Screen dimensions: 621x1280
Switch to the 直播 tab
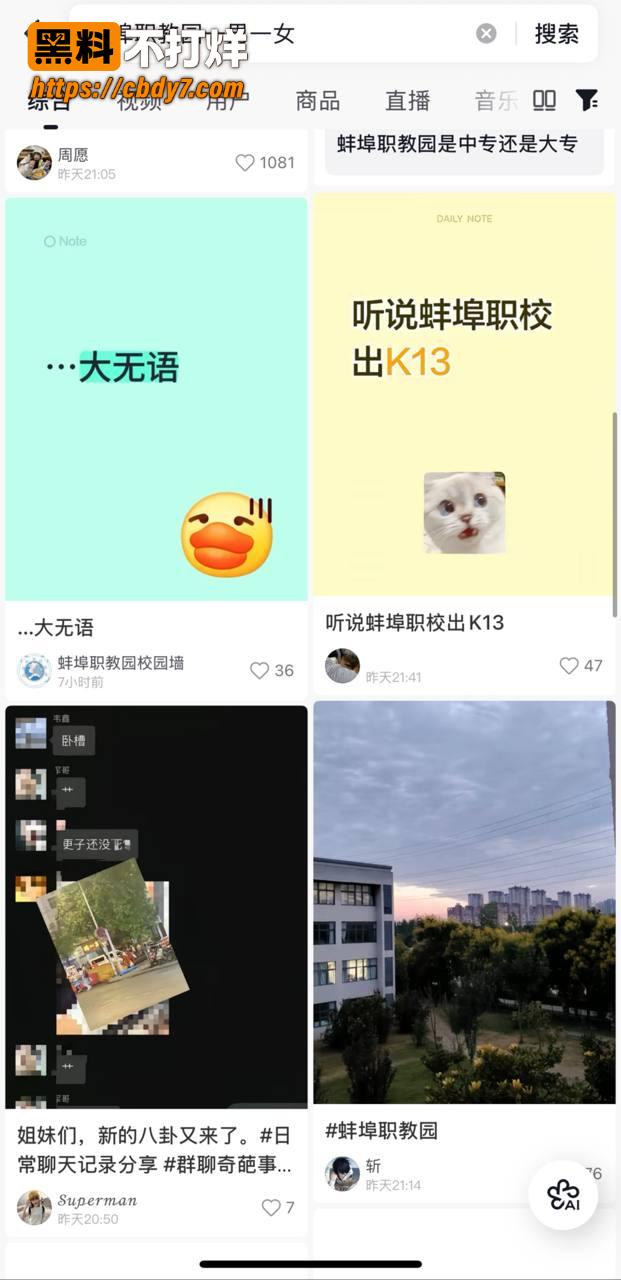pos(408,101)
